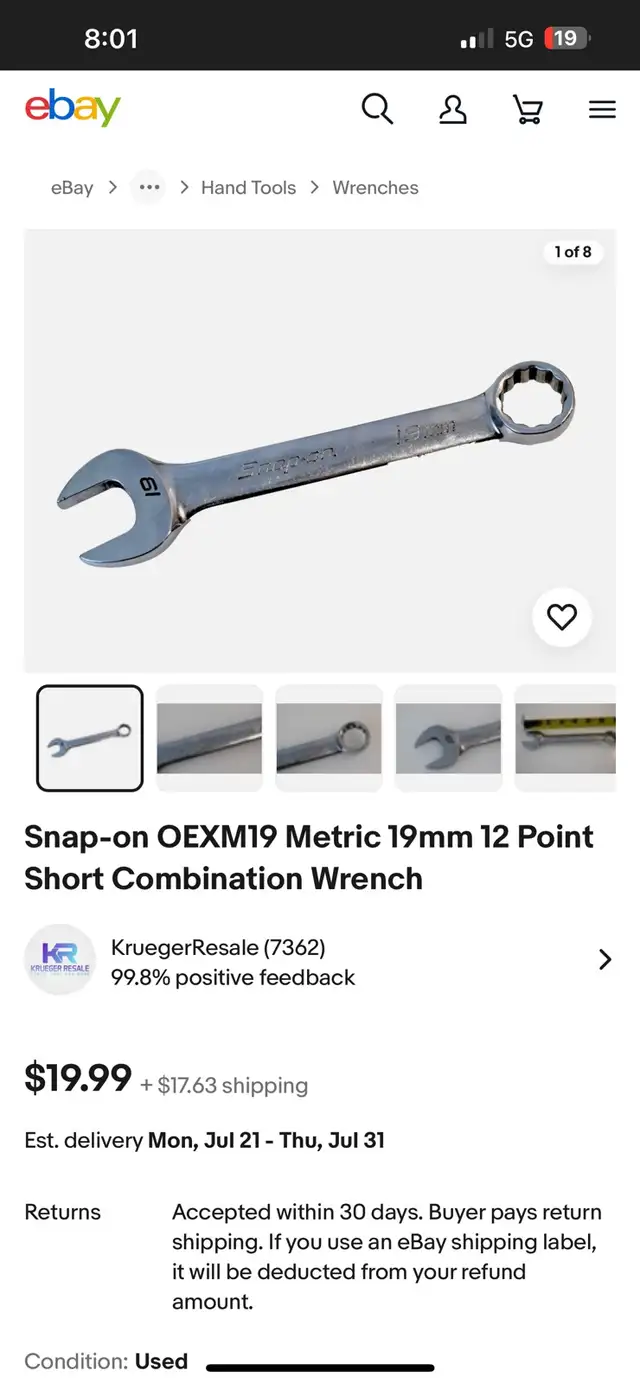Go to the eBay home logo
Screen dimensions: 640x1384
pyautogui.click(x=72, y=107)
